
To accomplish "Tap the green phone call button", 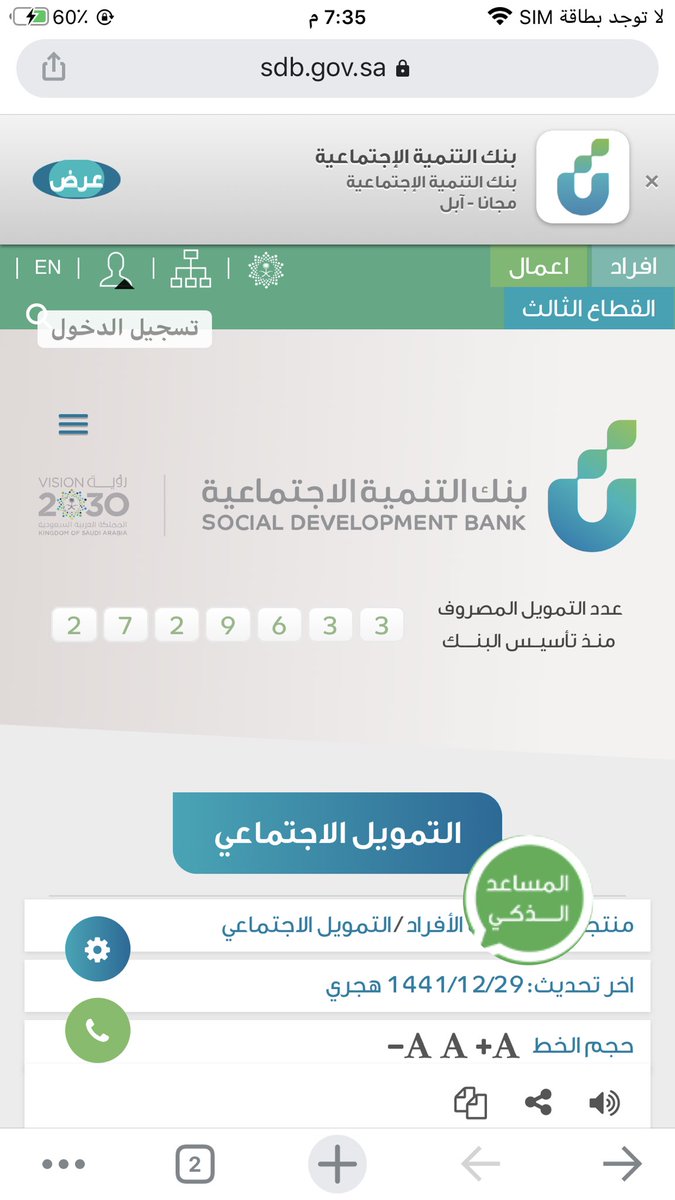I will point(97,1030).
